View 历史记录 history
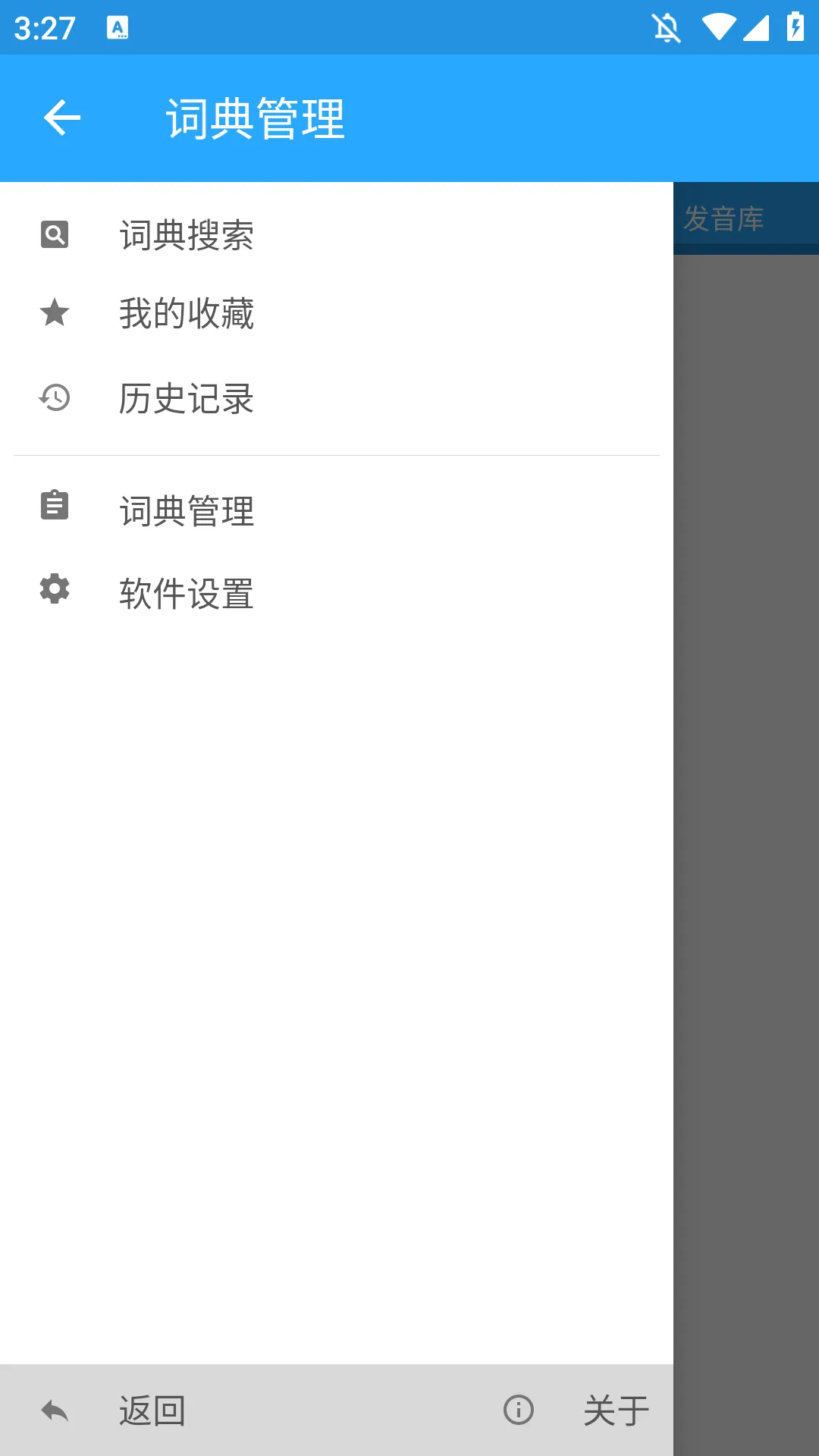 tap(186, 399)
